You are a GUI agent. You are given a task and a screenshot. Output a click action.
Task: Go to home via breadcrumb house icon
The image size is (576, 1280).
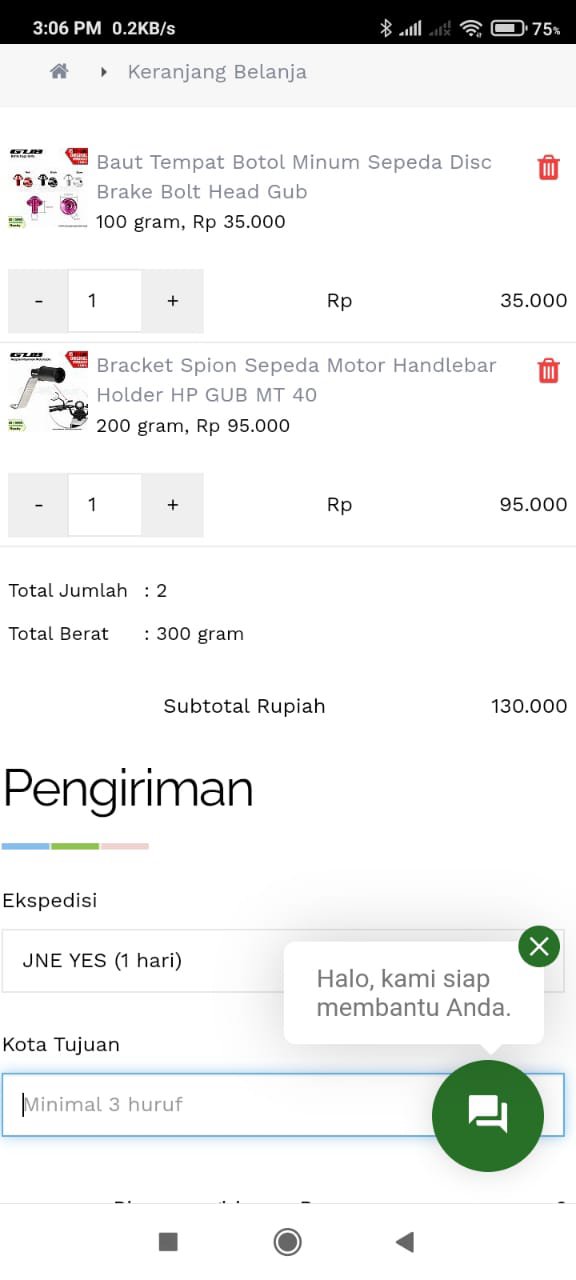click(59, 71)
